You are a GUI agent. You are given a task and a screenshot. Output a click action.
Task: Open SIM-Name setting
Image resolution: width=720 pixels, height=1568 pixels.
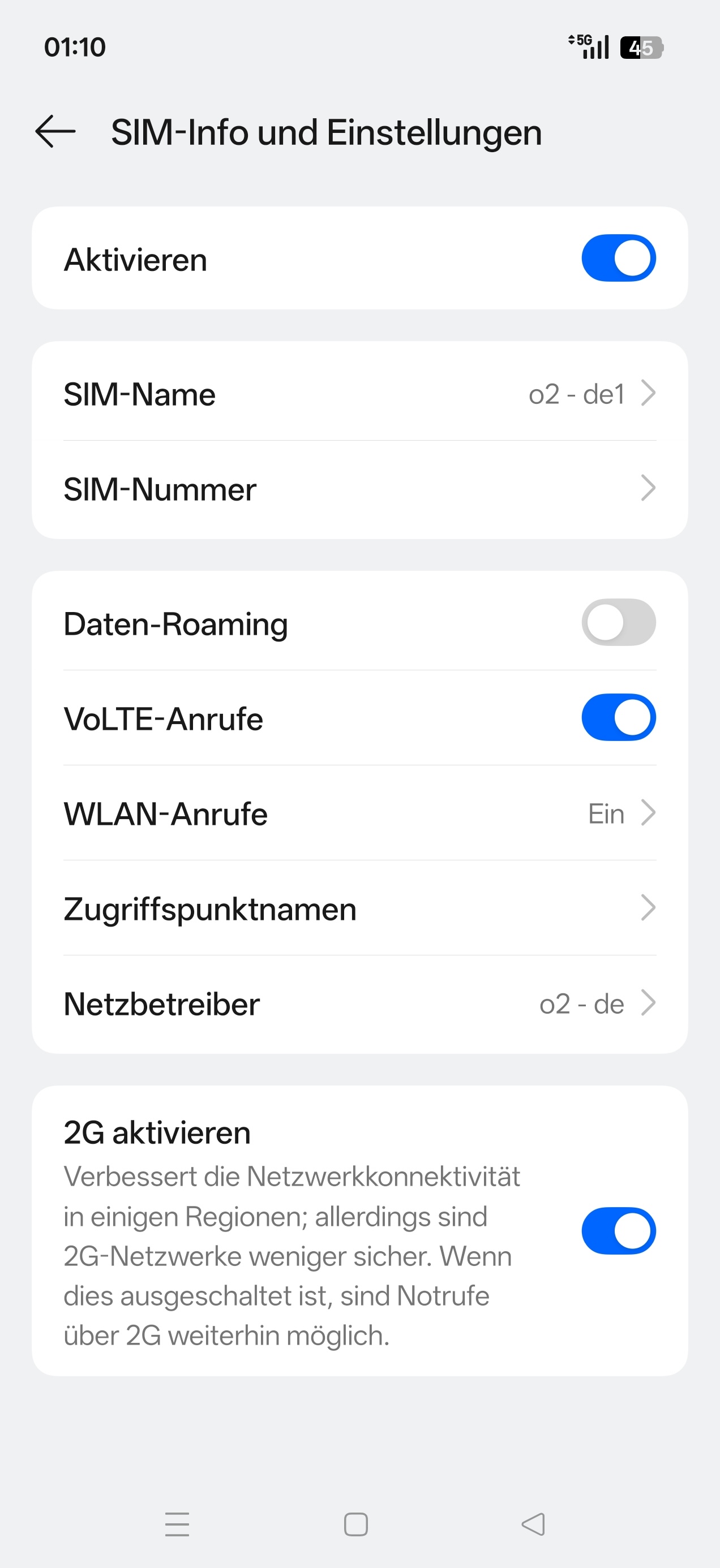(359, 394)
